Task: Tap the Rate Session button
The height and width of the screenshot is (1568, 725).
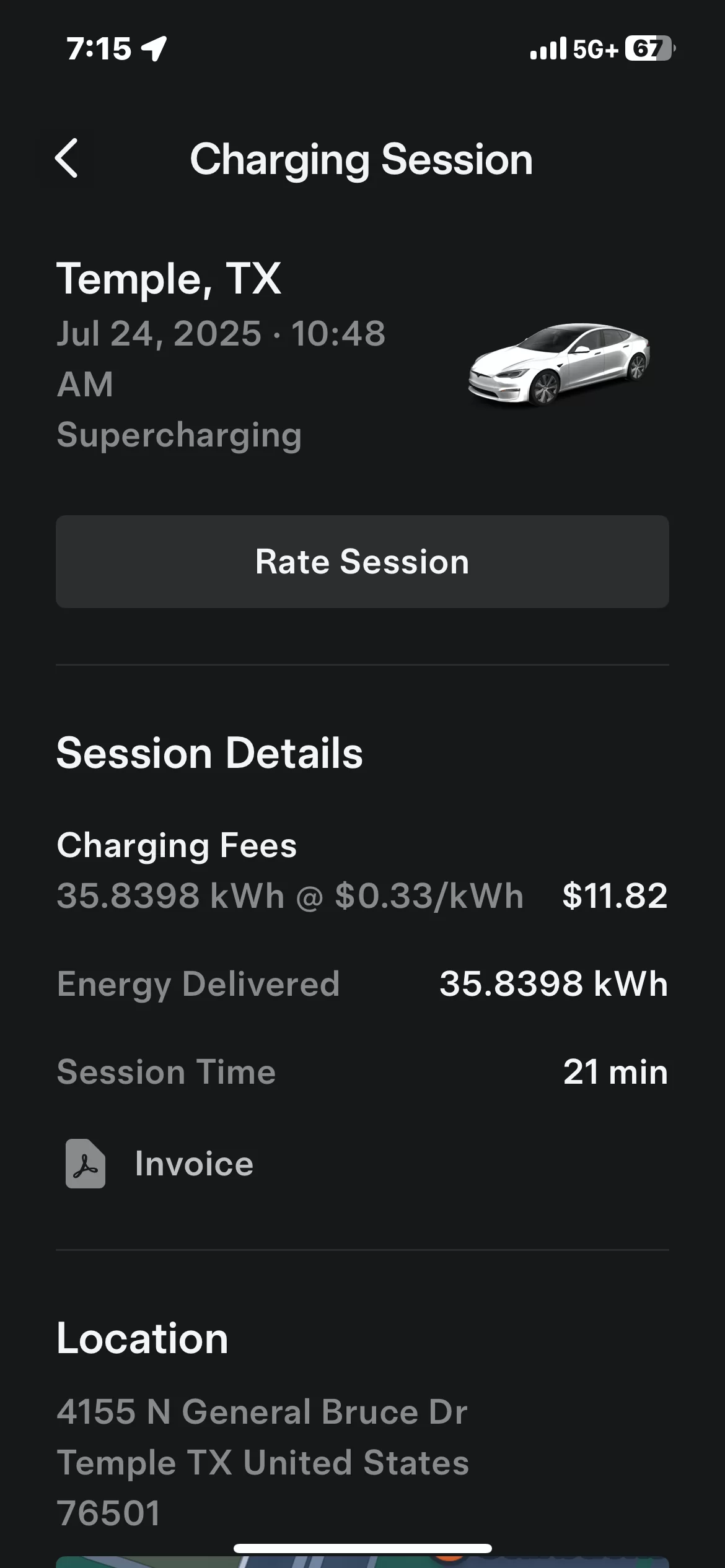Action: click(x=362, y=561)
